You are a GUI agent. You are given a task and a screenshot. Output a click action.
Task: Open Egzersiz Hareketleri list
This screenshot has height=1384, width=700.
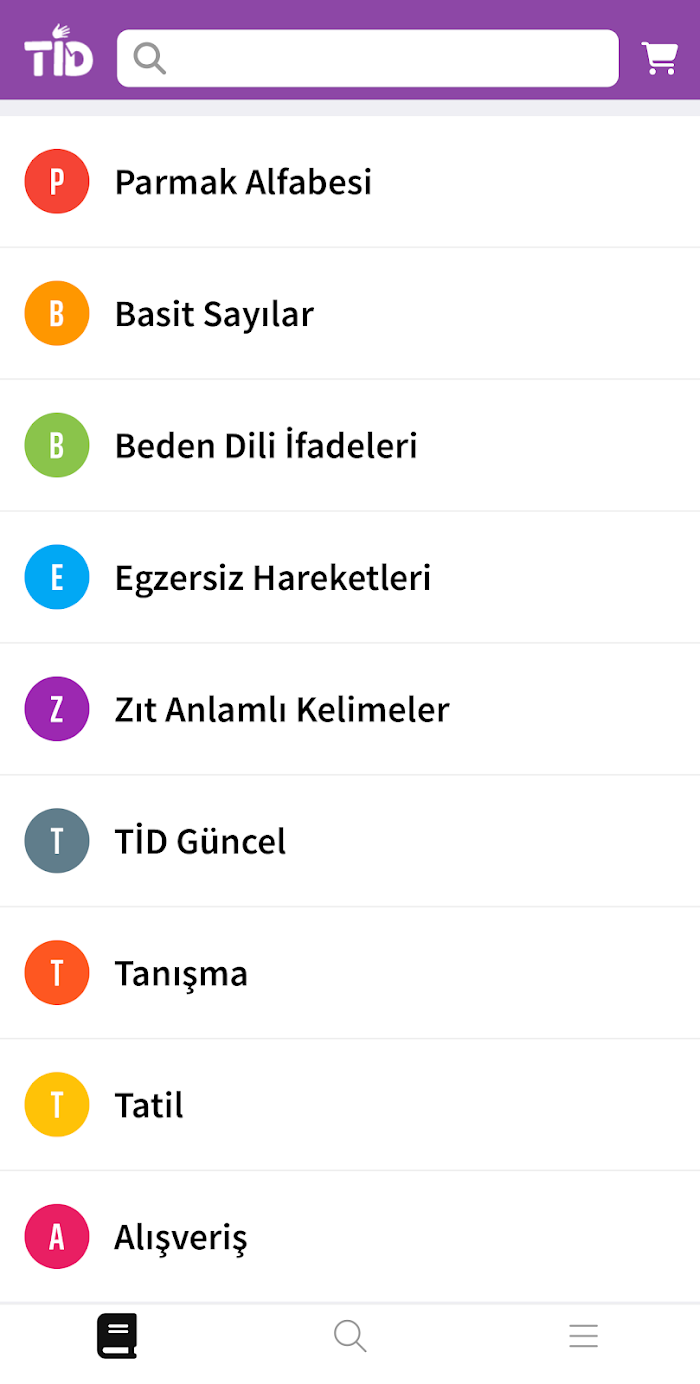pos(350,578)
